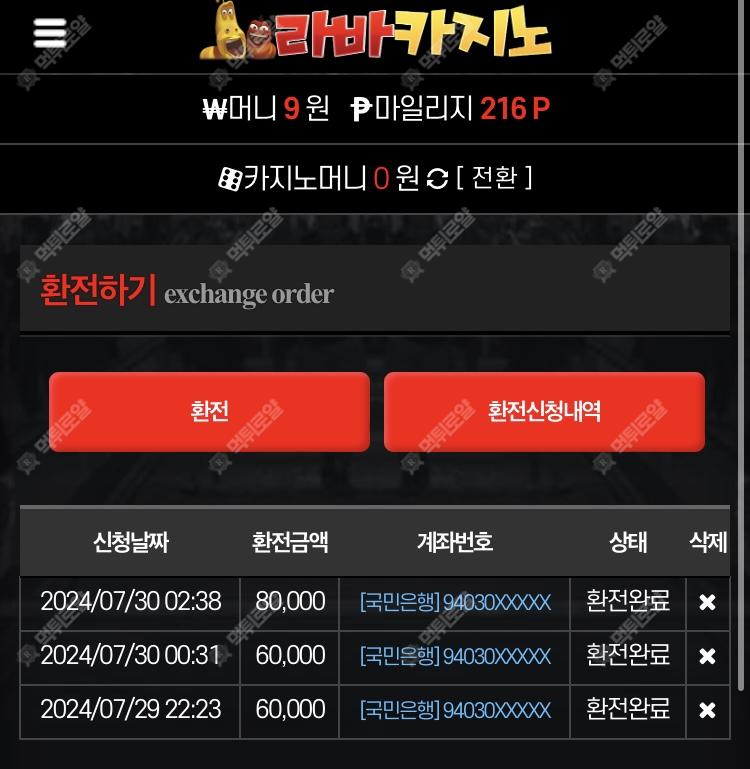This screenshot has height=769, width=750.
Task: Open the hamburger menu
Action: pyautogui.click(x=49, y=33)
